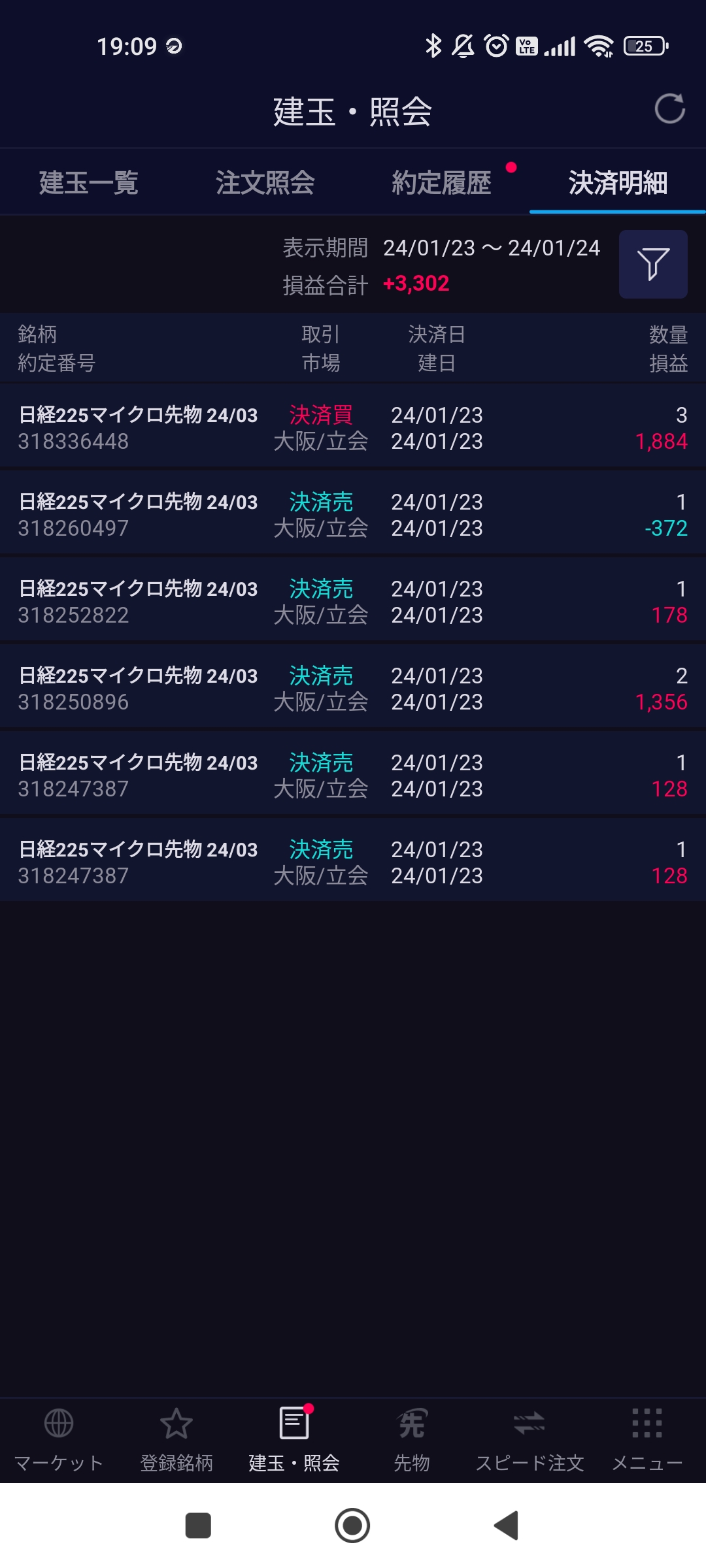Open settlement row numbered 318336448

coord(353,428)
